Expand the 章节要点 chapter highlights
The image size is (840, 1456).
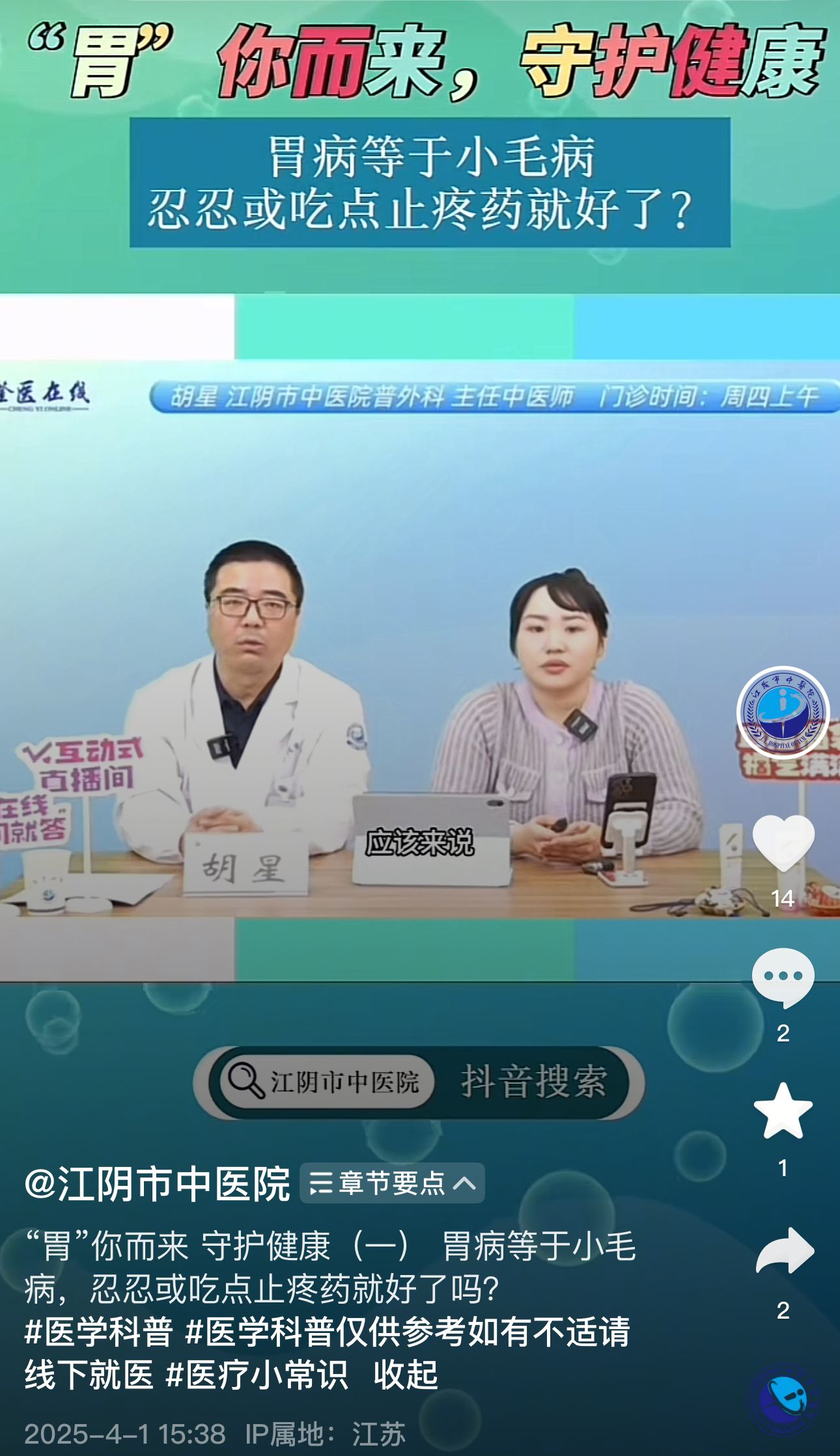click(392, 1183)
